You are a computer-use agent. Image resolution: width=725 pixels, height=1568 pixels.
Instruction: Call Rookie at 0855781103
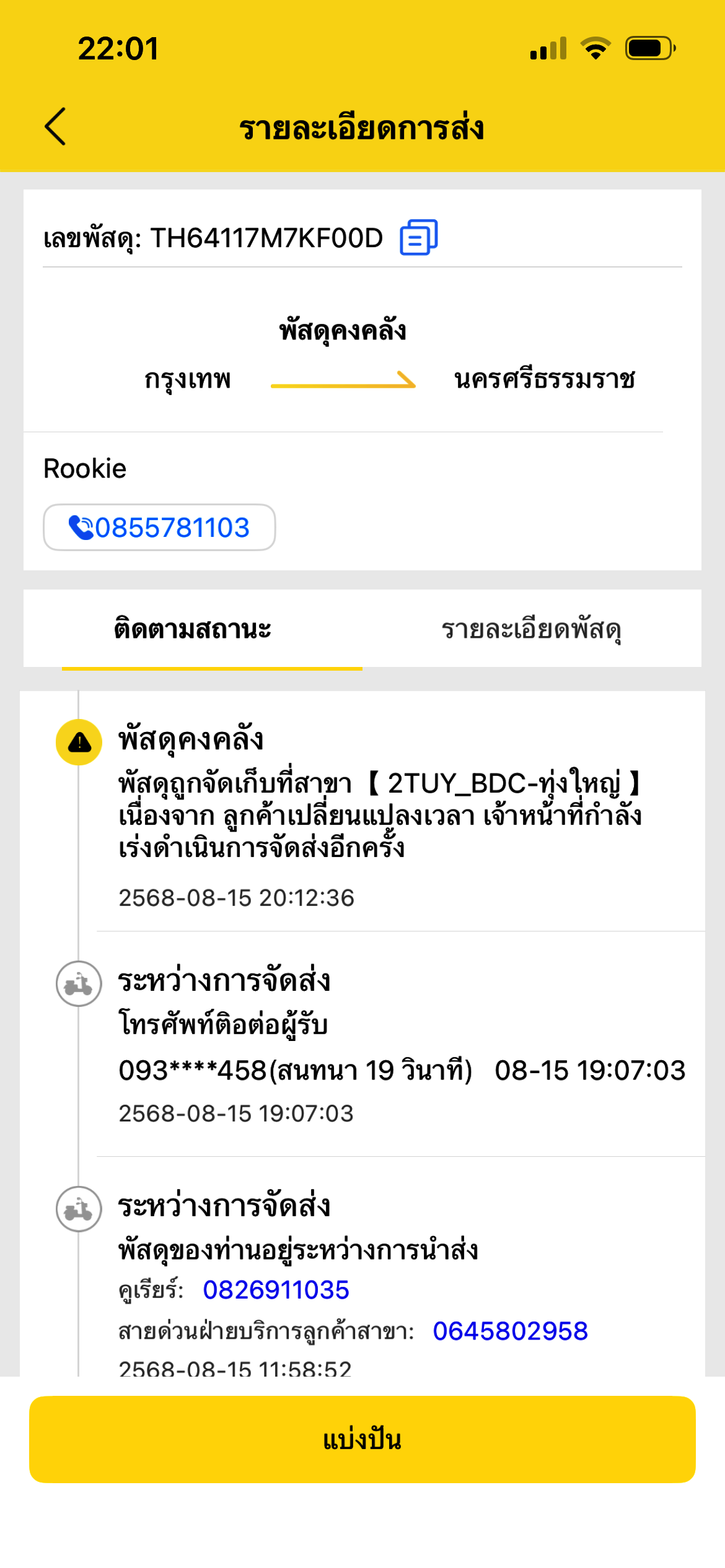[159, 528]
